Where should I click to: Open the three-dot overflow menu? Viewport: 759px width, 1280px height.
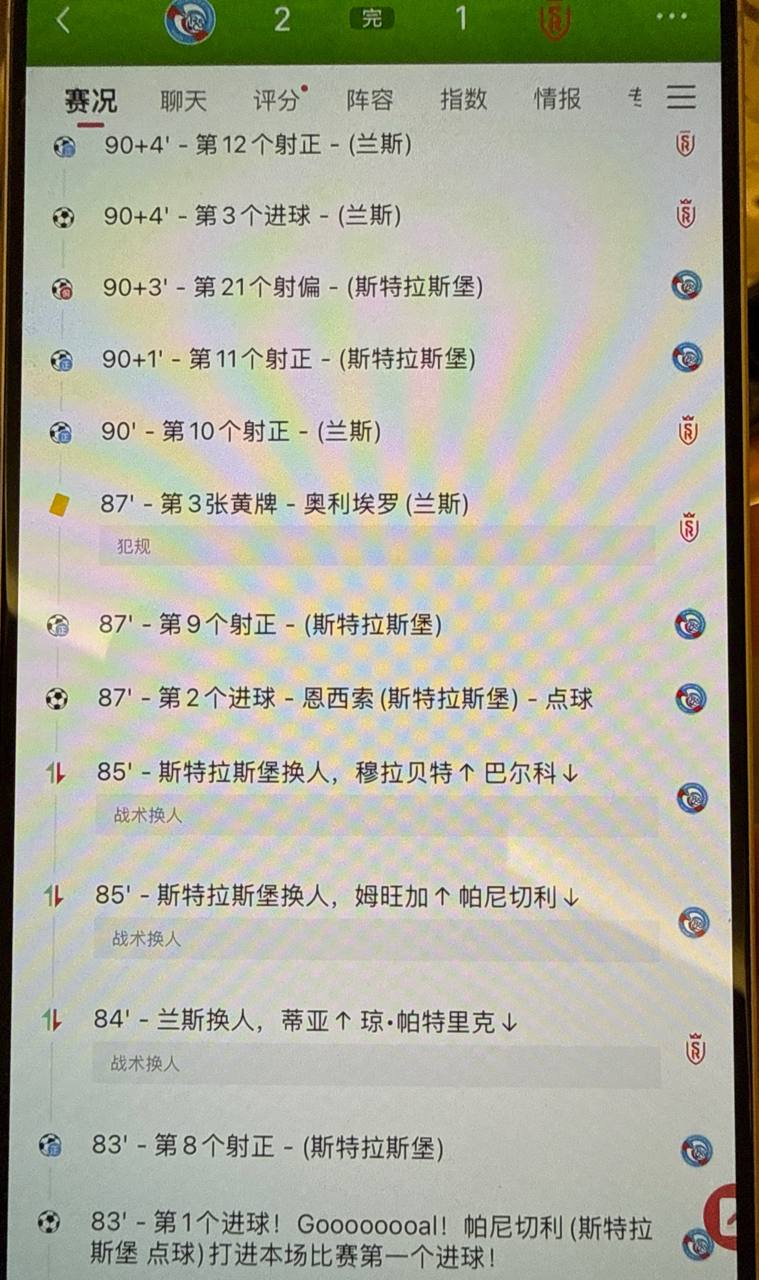(672, 17)
